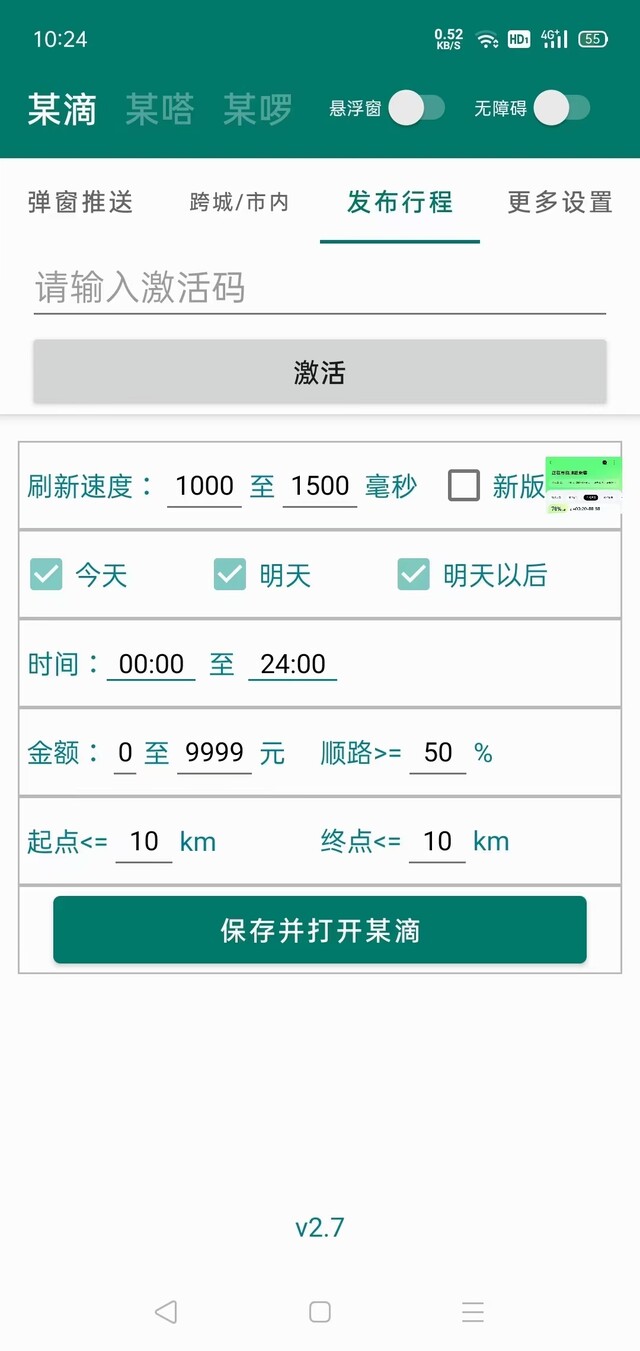Switch to the 某啰 app tab

(x=257, y=109)
